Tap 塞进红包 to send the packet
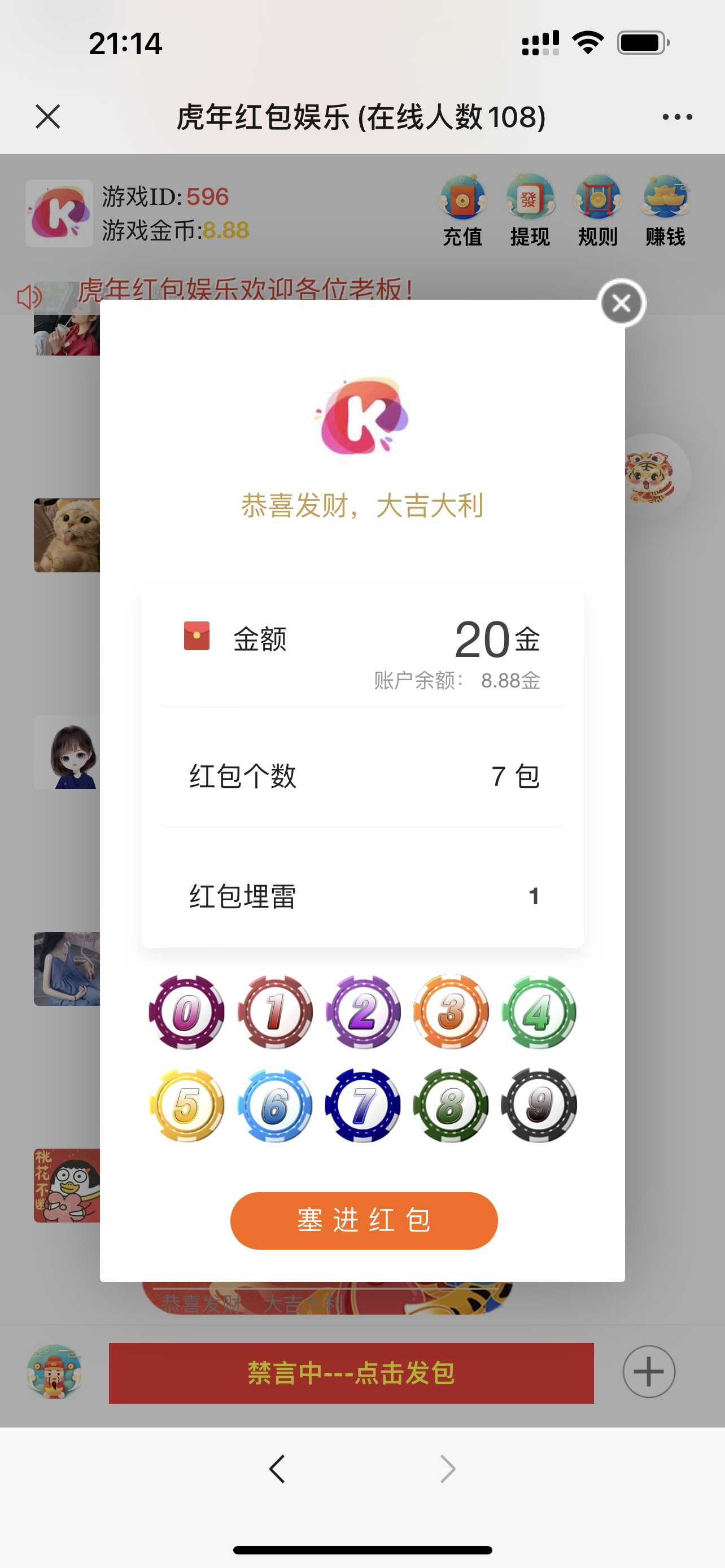The width and height of the screenshot is (725, 1568). pyautogui.click(x=364, y=1220)
